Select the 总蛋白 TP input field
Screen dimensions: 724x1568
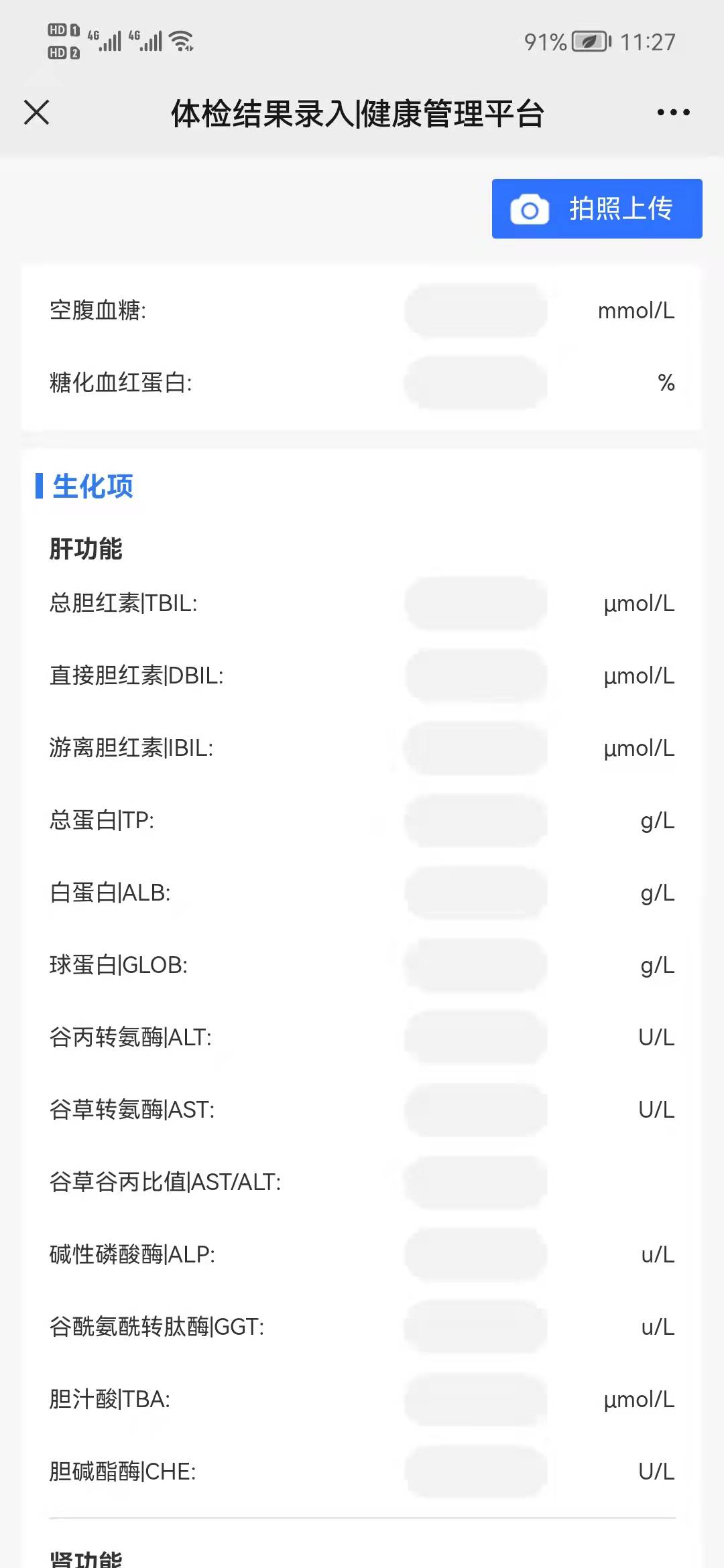[x=476, y=820]
